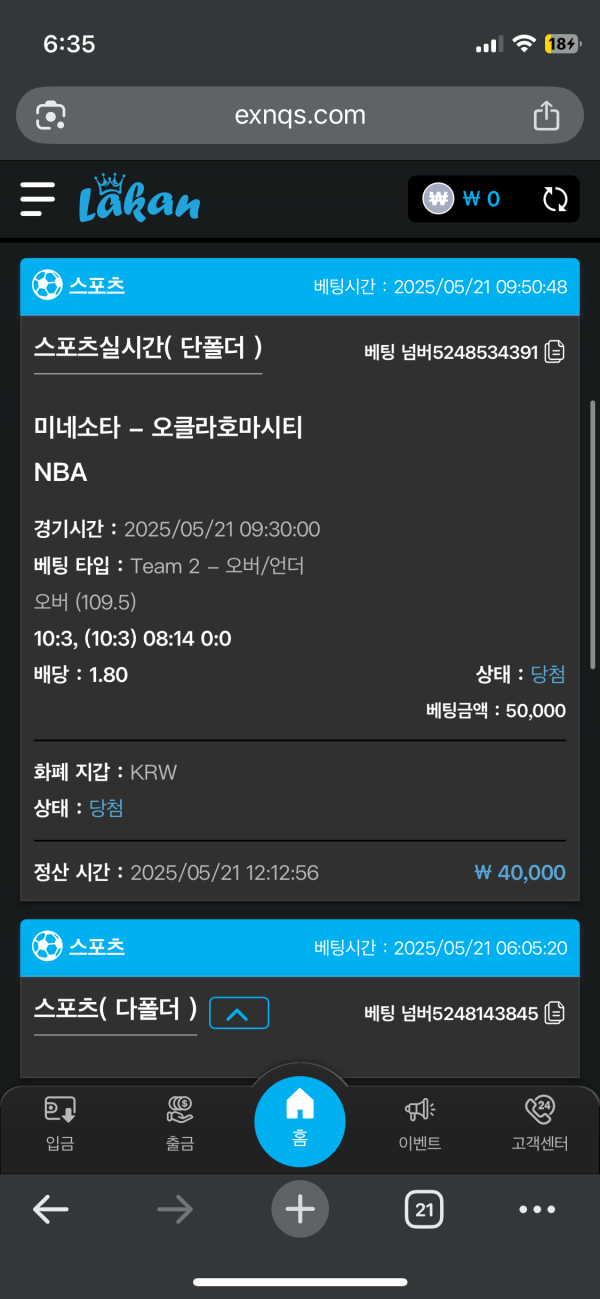Viewport: 600px width, 1299px height.
Task: Open the 이벤트 events tab
Action: [x=421, y=1123]
